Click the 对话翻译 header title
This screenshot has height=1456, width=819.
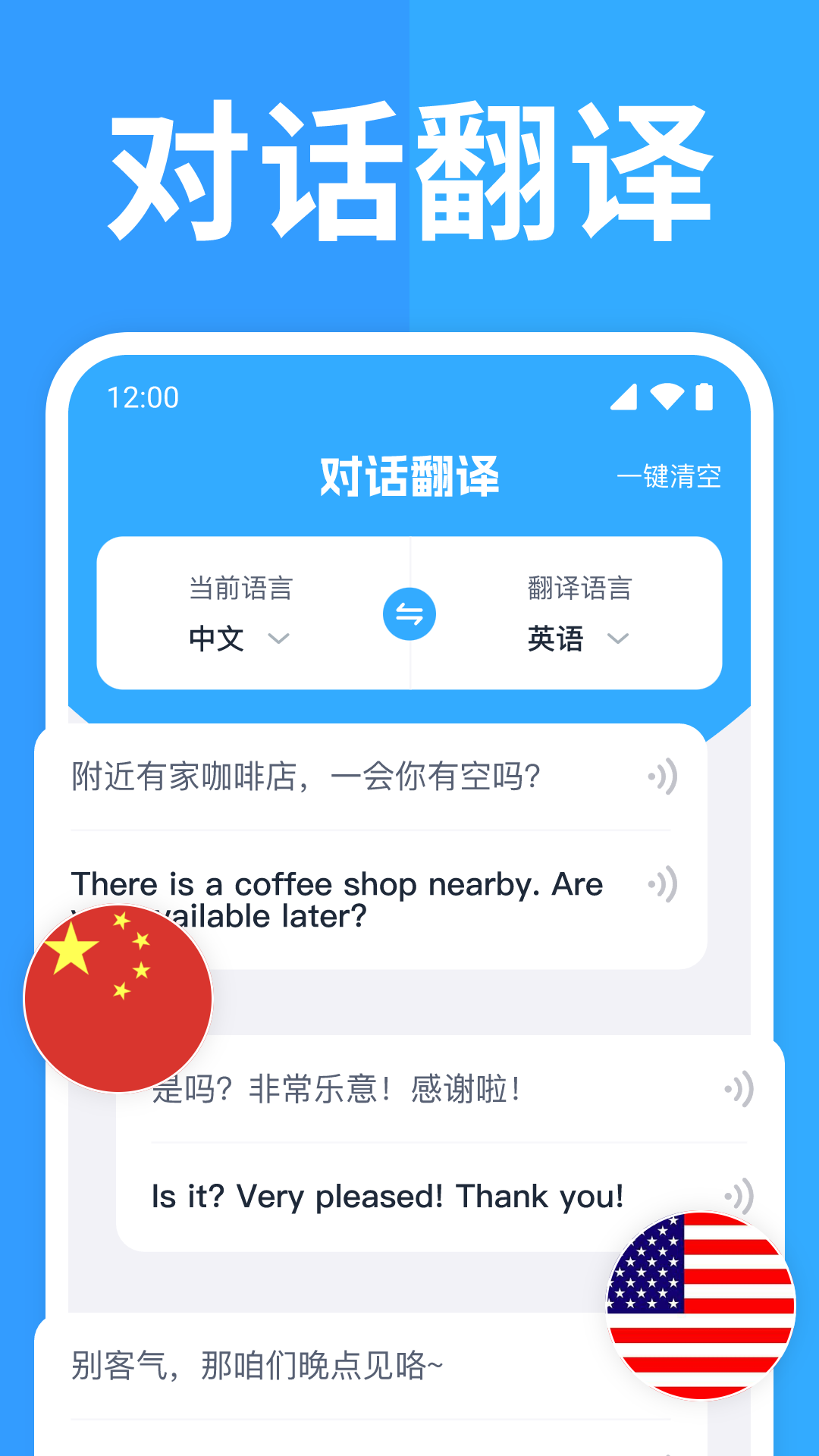pyautogui.click(x=409, y=475)
